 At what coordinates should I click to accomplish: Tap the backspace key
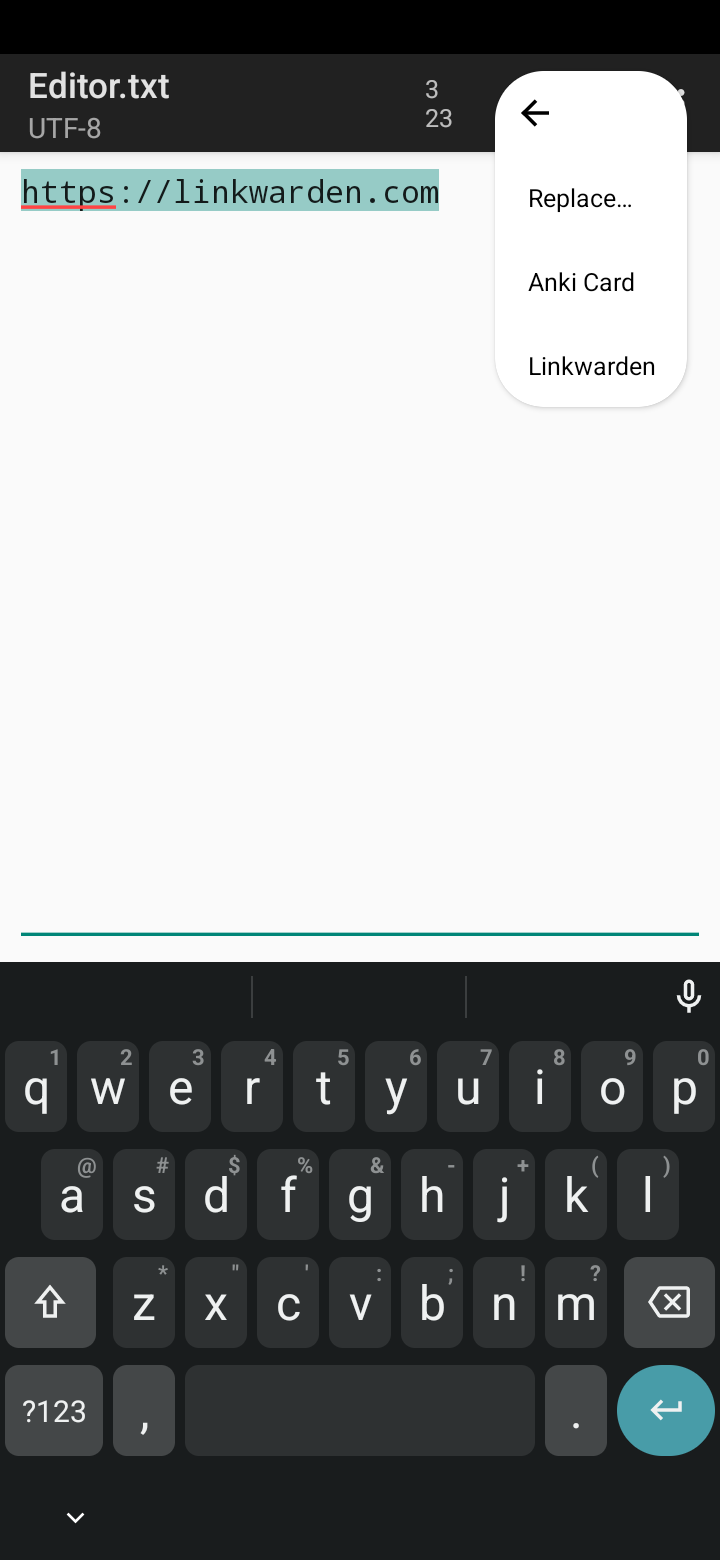(x=669, y=1303)
